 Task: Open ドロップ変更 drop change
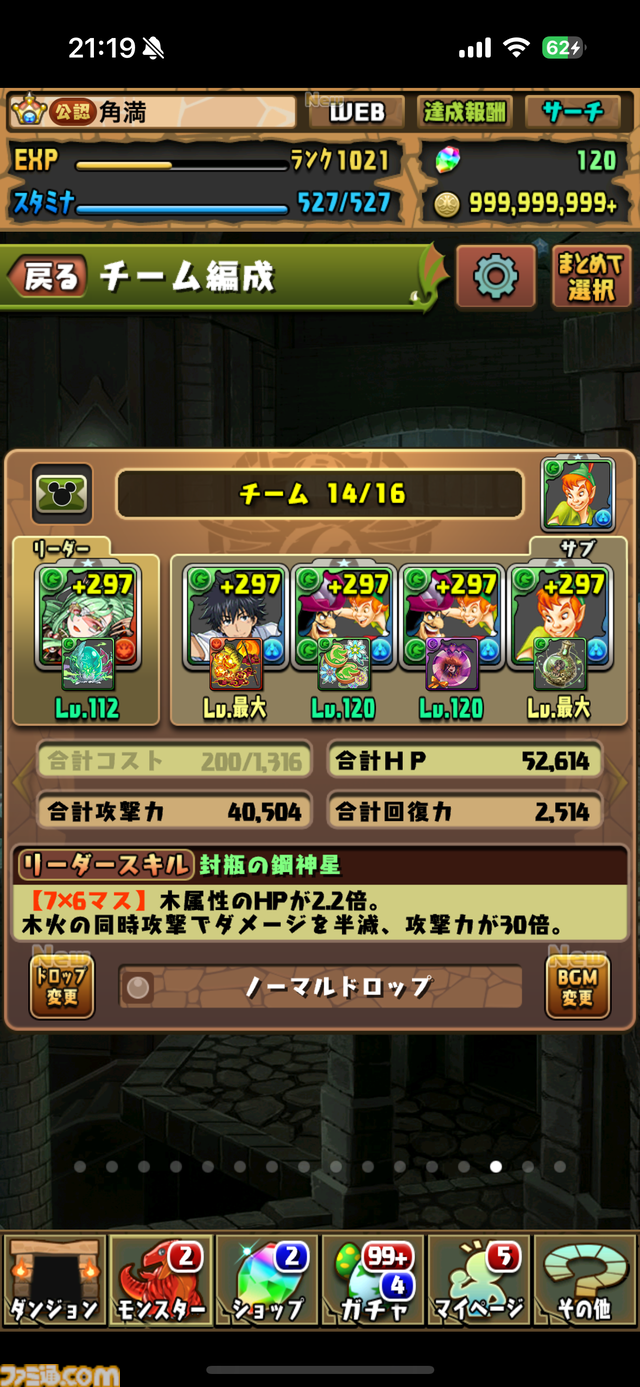pyautogui.click(x=62, y=986)
